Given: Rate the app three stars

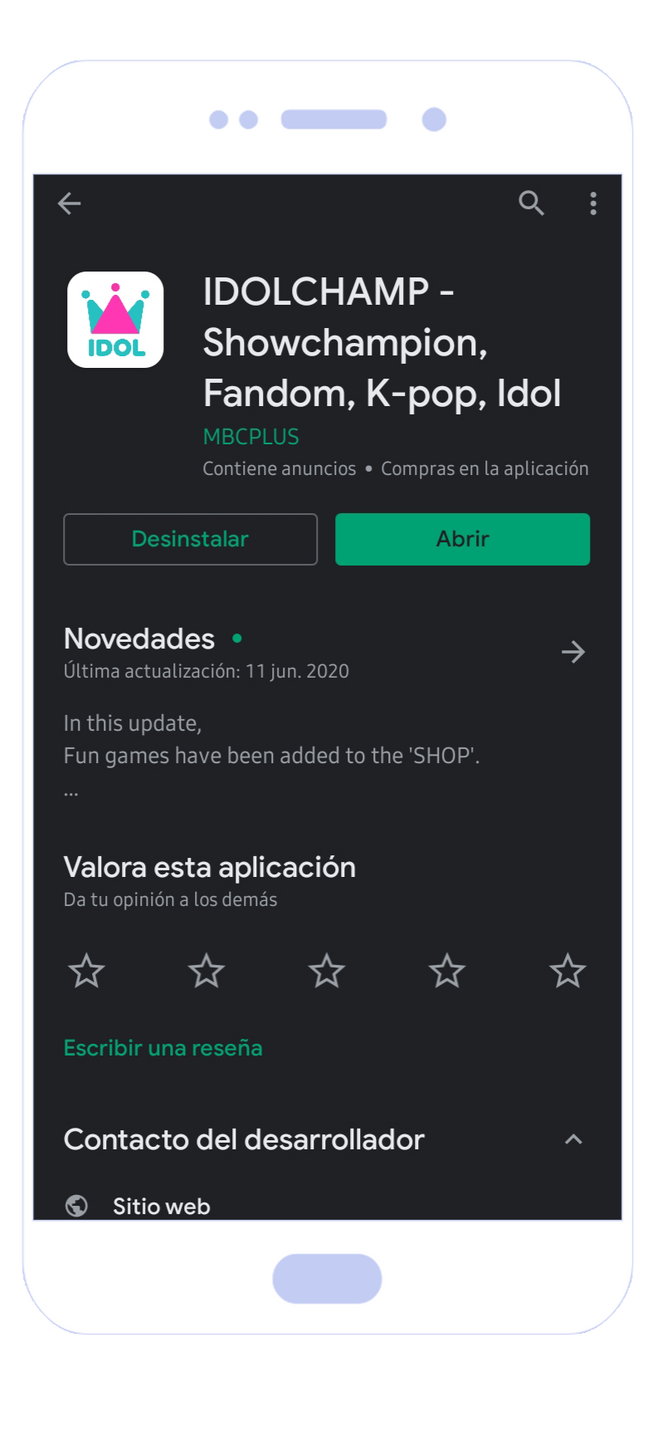Looking at the screenshot, I should (327, 970).
